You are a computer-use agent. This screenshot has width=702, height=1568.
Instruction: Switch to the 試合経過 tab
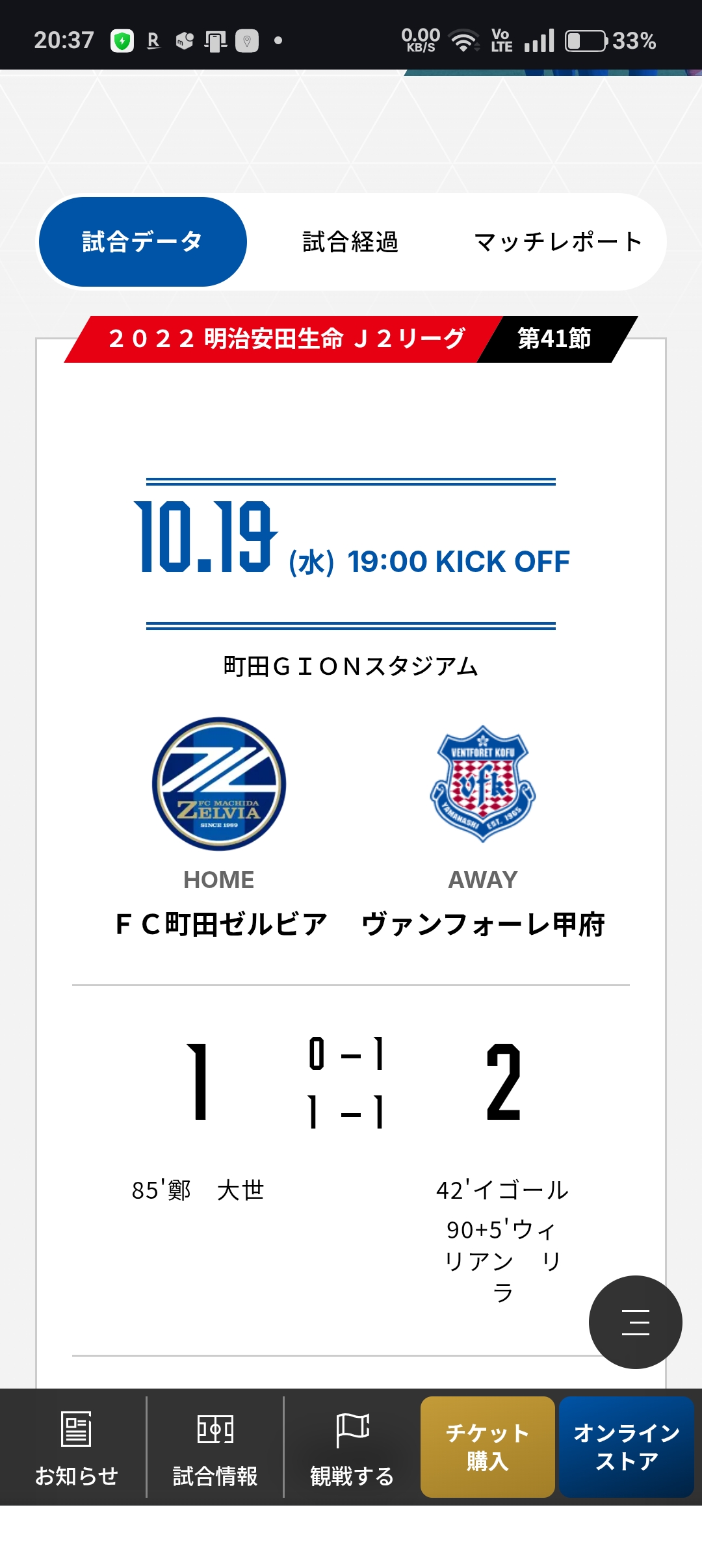350,242
